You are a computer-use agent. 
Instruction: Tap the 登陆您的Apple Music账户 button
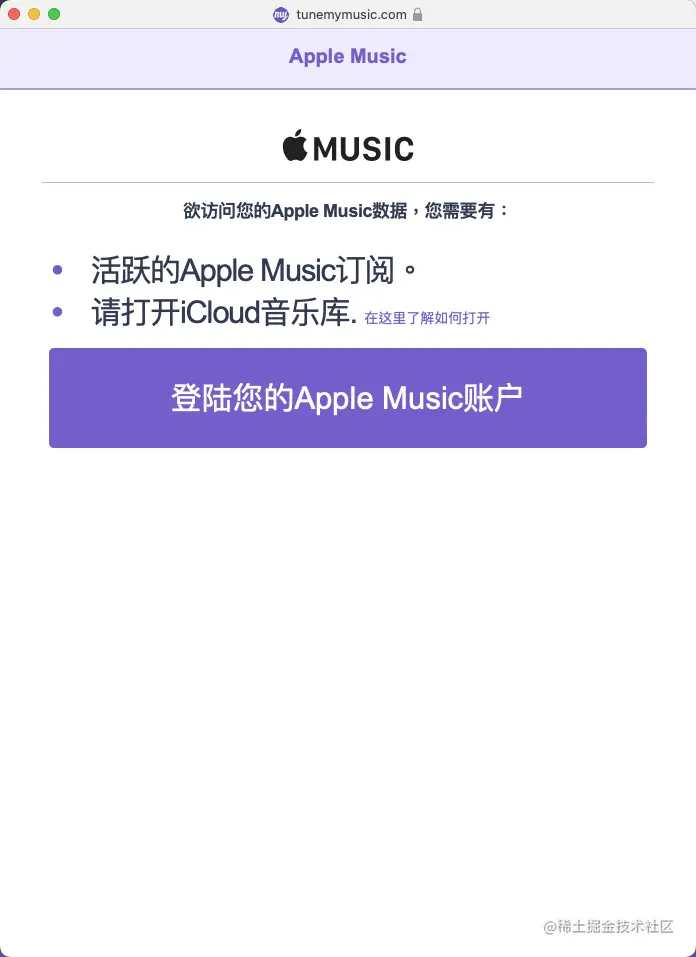tap(347, 398)
